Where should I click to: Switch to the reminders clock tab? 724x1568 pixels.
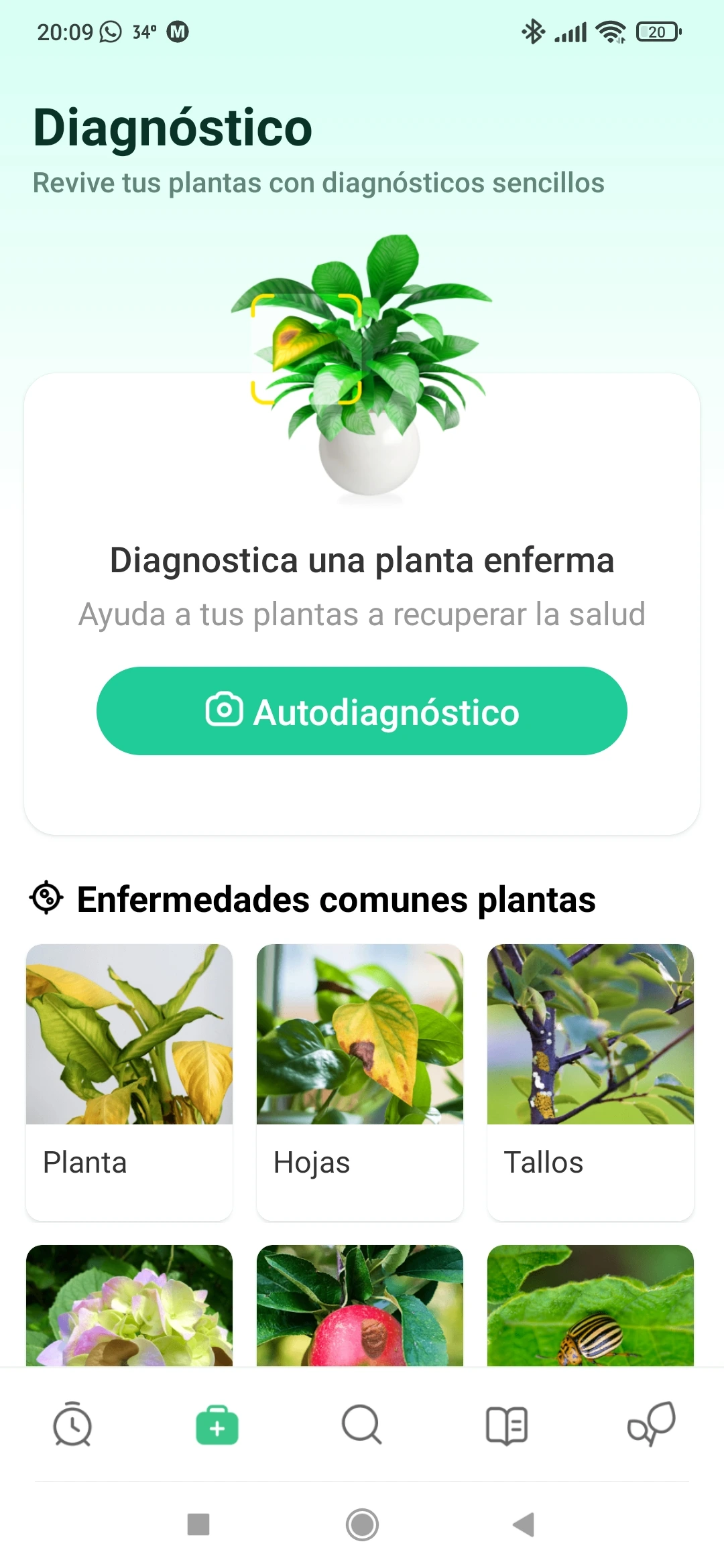point(72,1425)
